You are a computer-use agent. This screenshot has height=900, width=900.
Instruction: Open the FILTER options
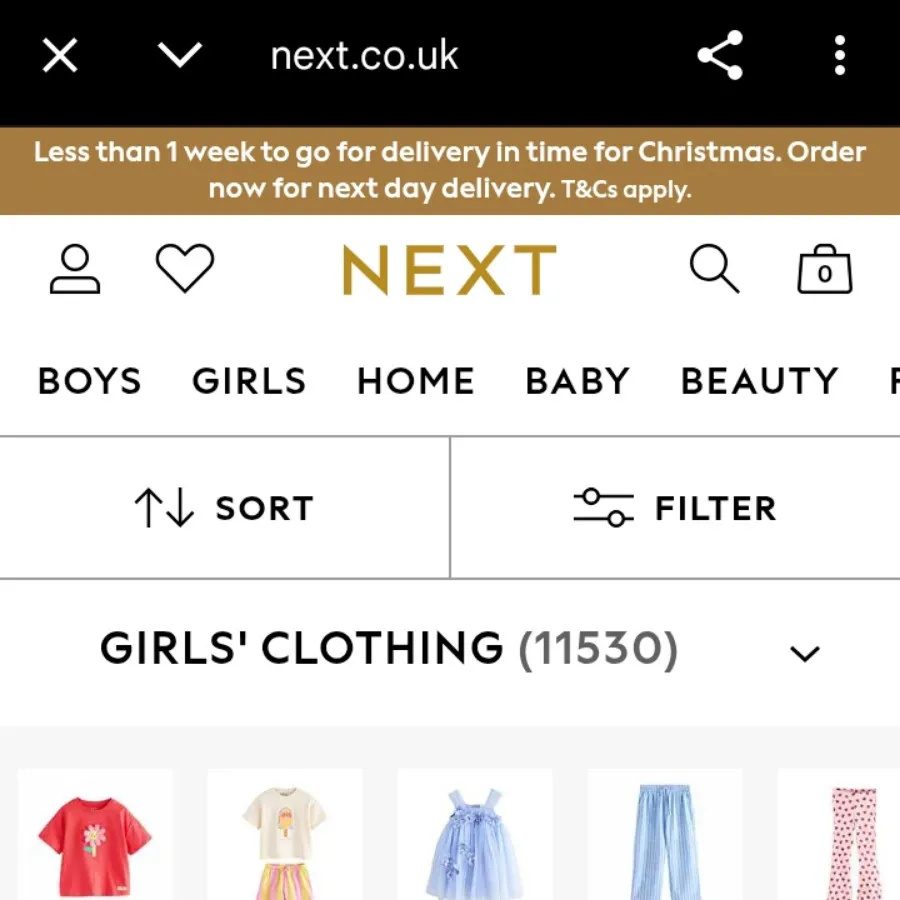(675, 508)
